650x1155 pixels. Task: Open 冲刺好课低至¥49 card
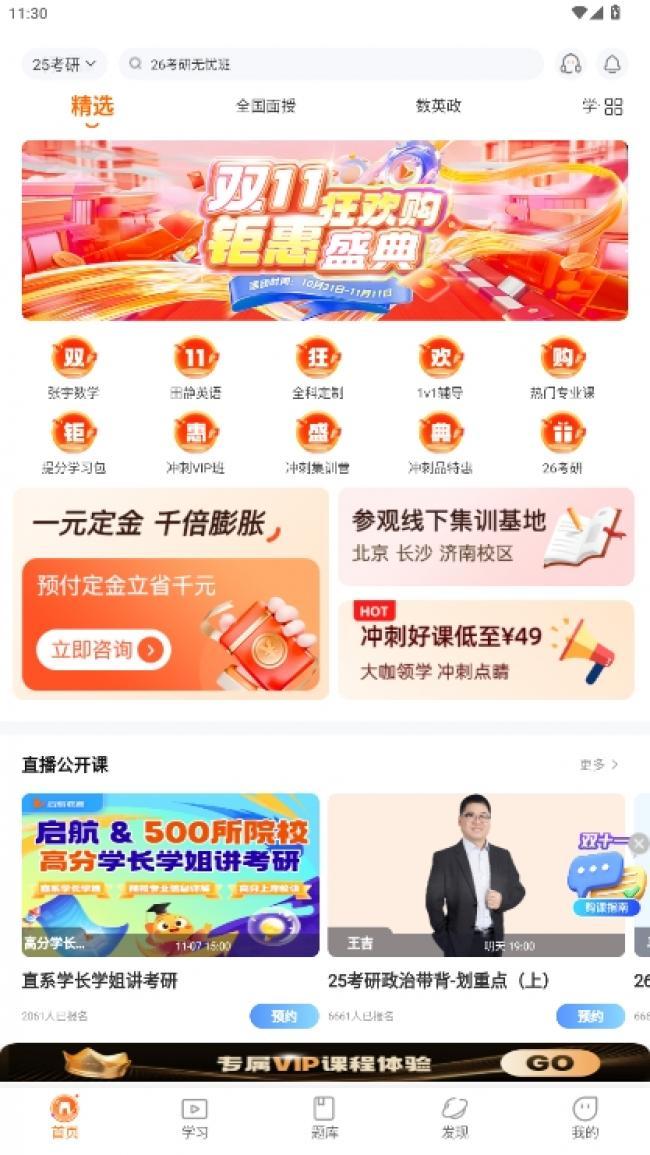[x=486, y=649]
